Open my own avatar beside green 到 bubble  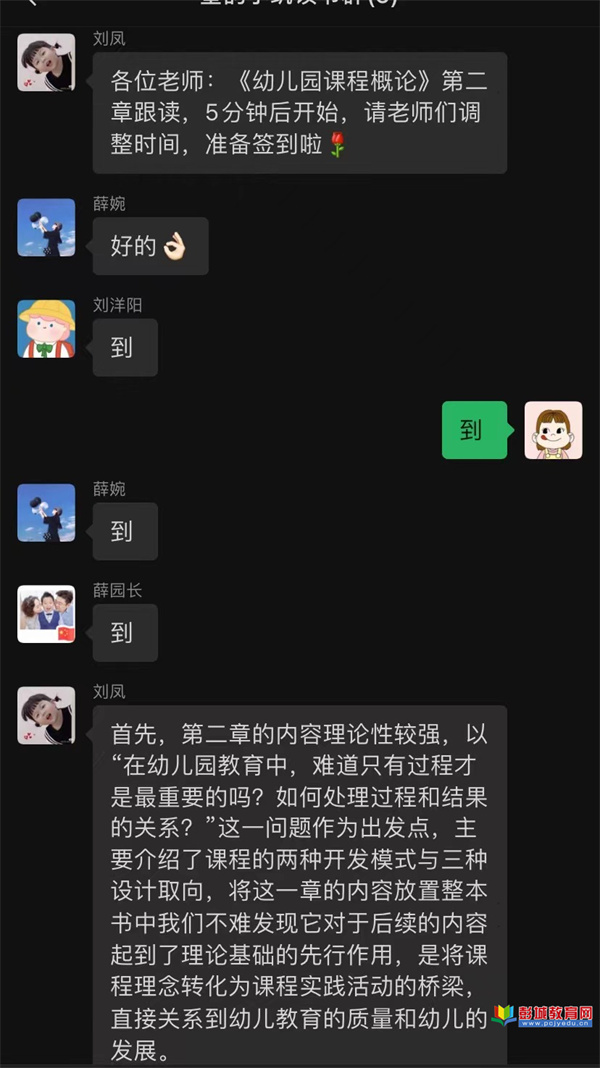point(553,430)
